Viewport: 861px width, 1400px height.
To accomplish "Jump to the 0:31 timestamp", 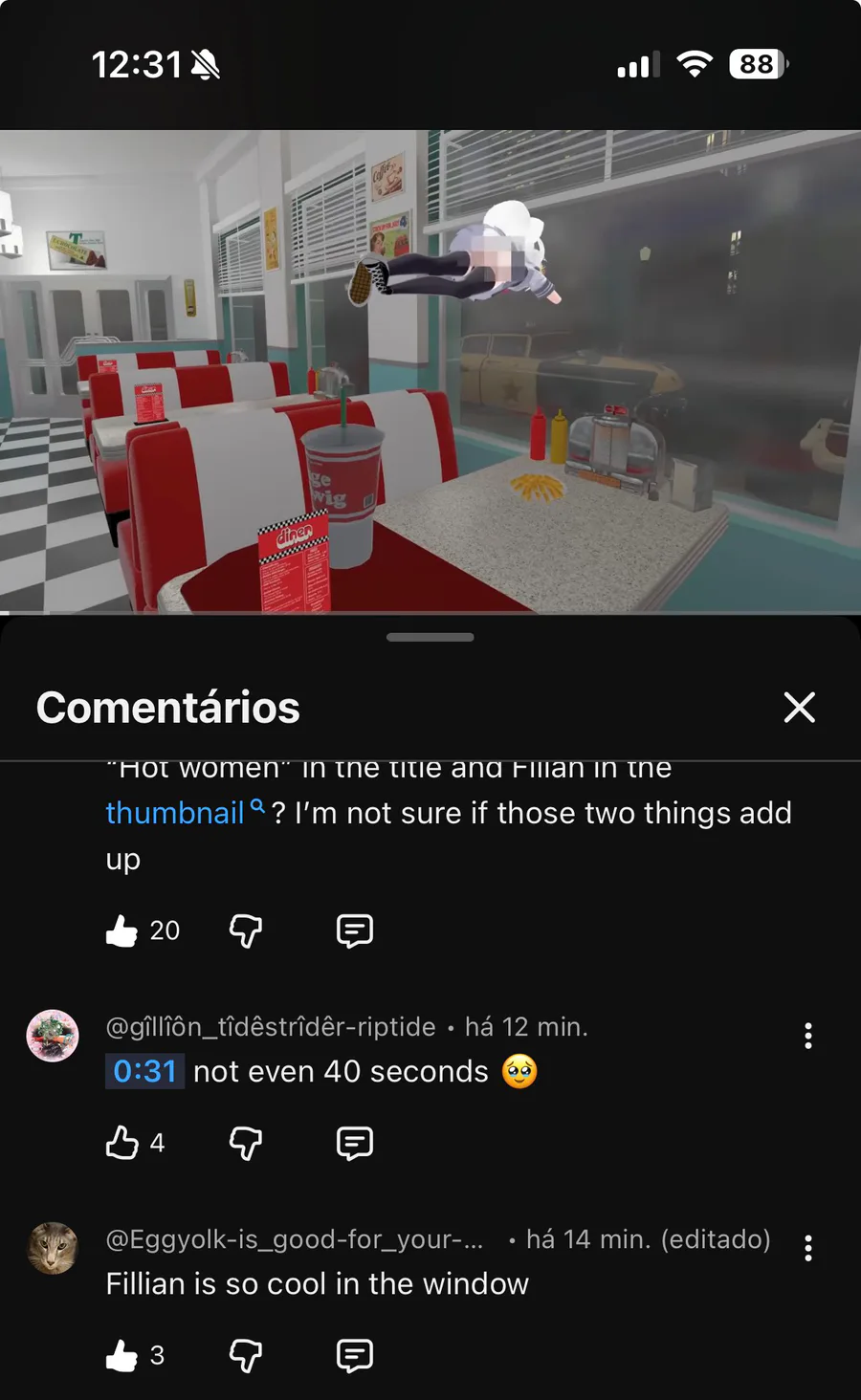I will click(144, 1071).
